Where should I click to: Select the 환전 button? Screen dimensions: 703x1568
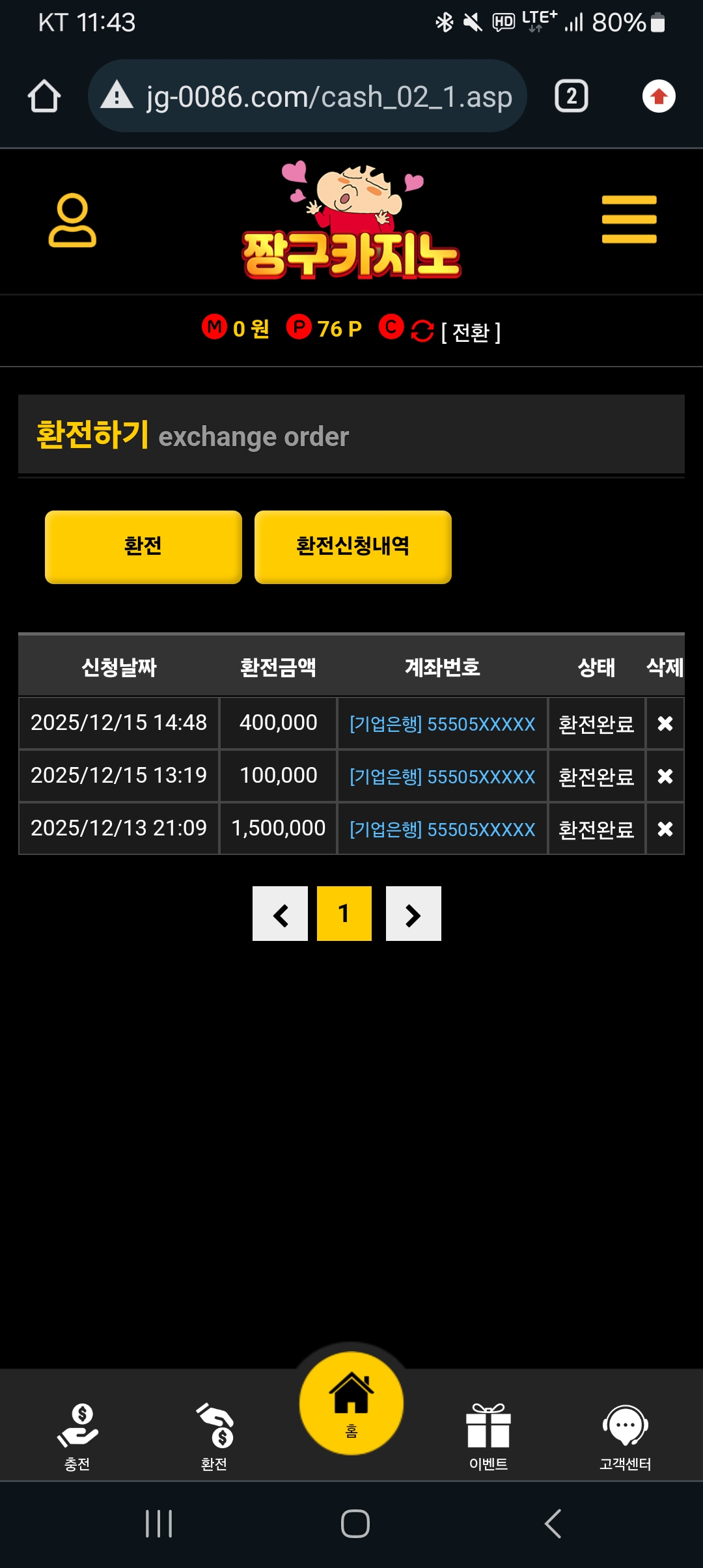tap(143, 547)
